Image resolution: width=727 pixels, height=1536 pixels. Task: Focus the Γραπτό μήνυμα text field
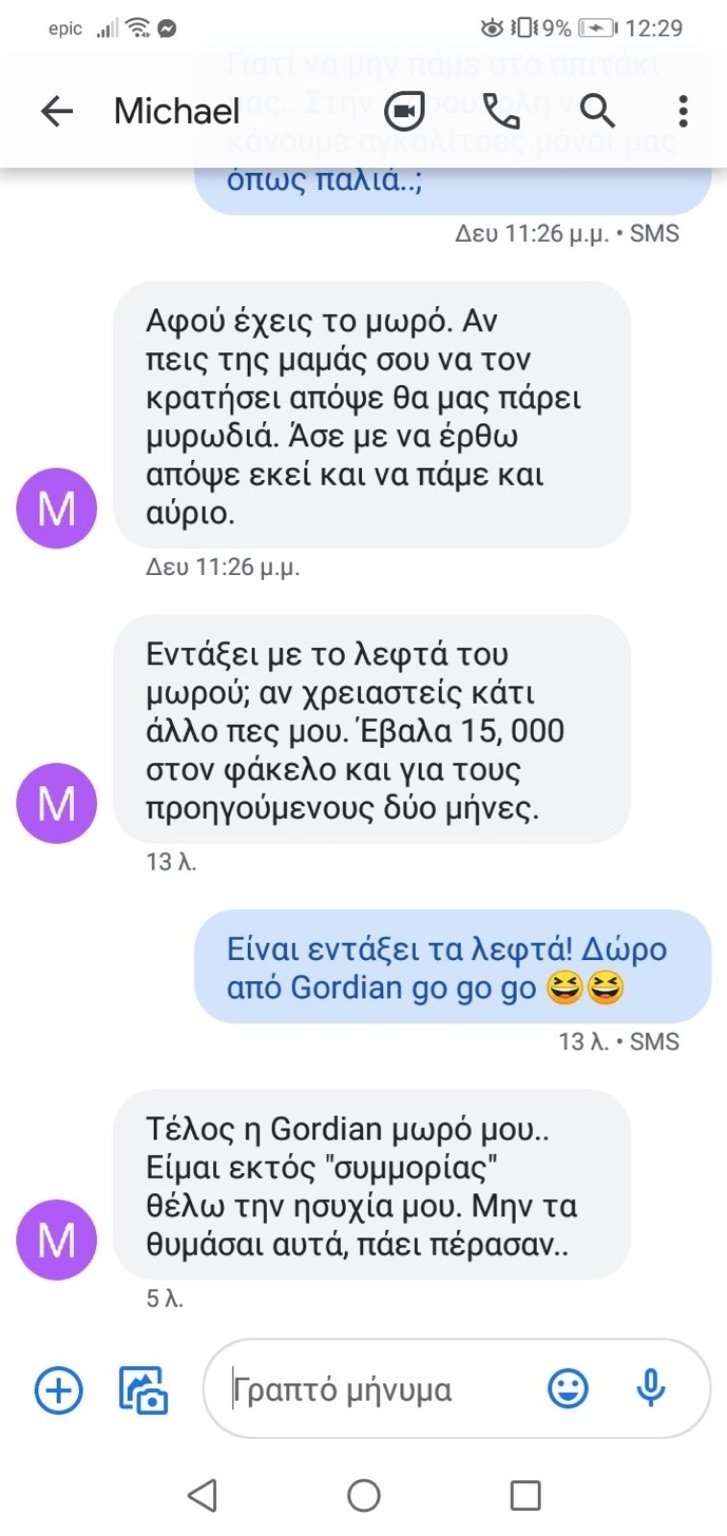380,1389
